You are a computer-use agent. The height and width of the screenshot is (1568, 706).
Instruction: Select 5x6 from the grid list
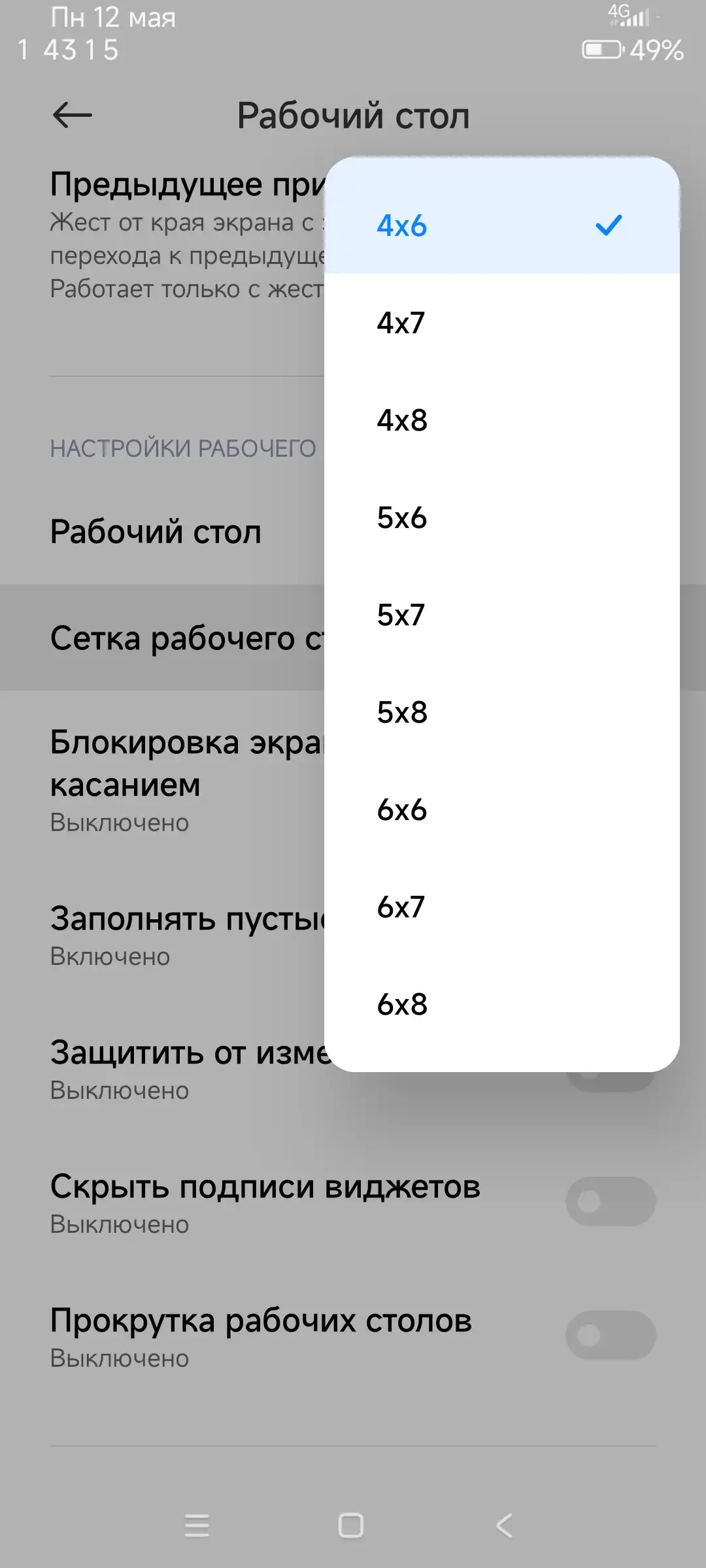[x=501, y=517]
